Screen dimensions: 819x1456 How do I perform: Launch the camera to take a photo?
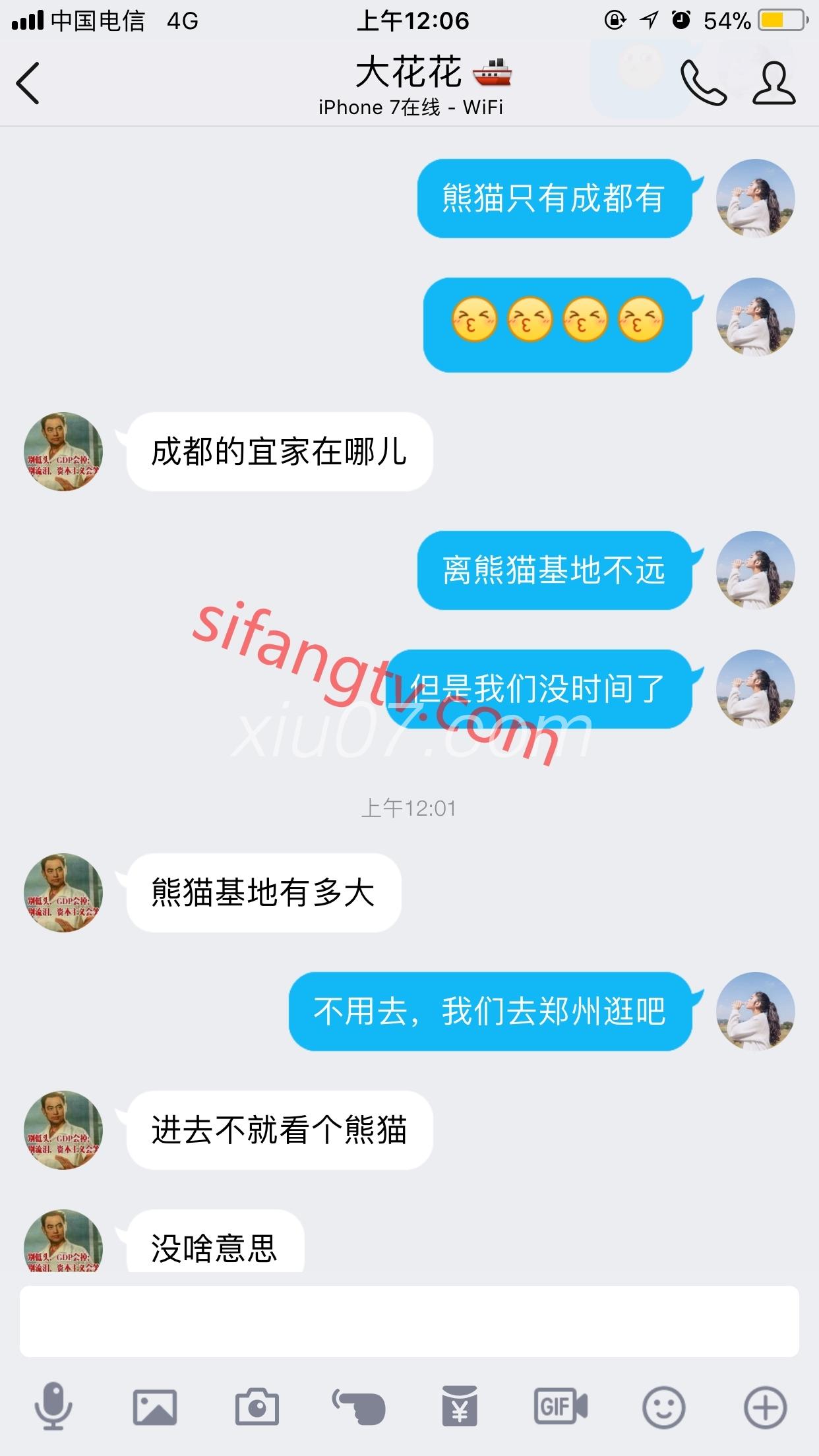tap(257, 1408)
